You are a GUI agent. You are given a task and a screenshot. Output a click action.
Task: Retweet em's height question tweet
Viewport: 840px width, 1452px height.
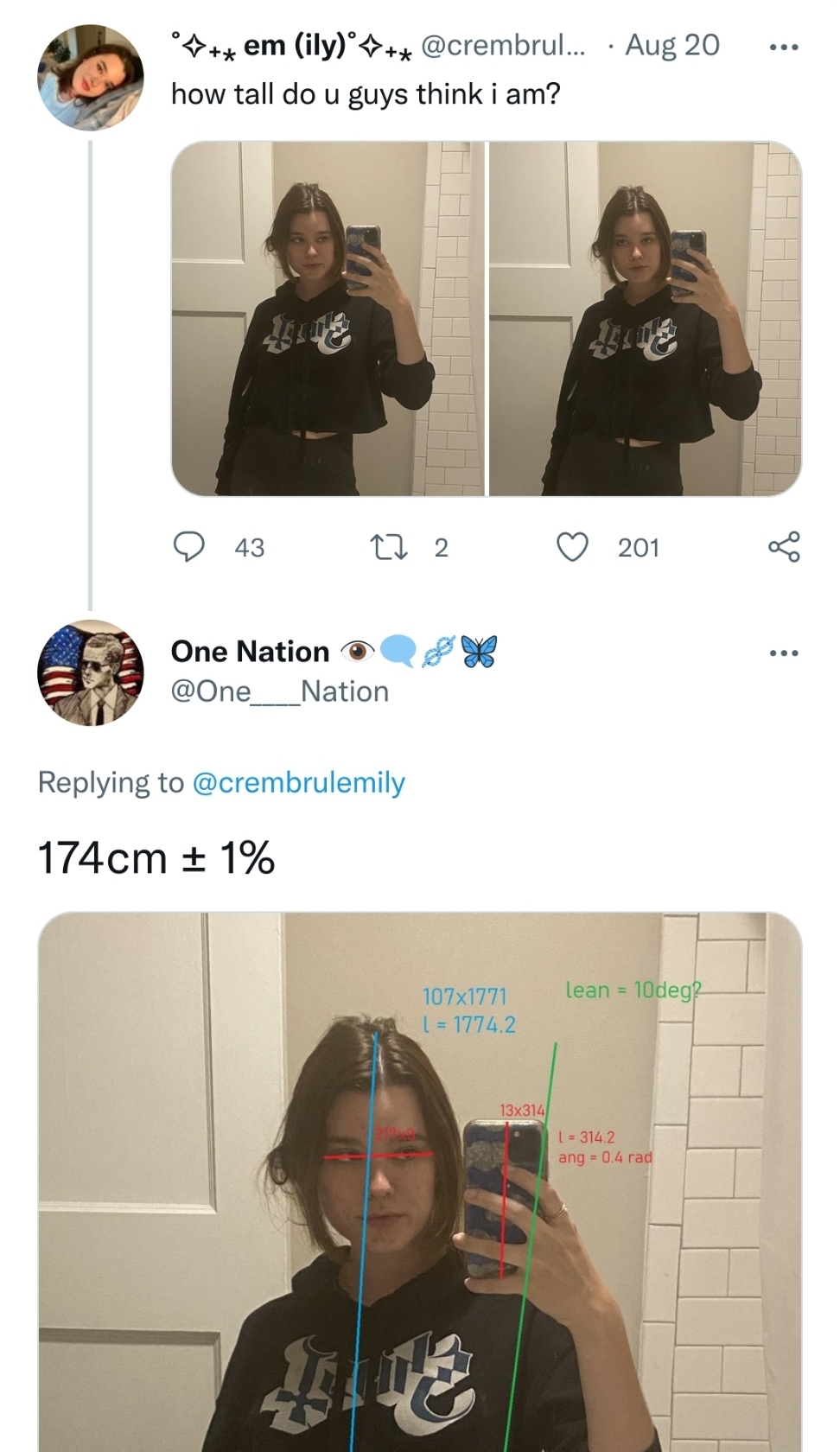click(382, 547)
